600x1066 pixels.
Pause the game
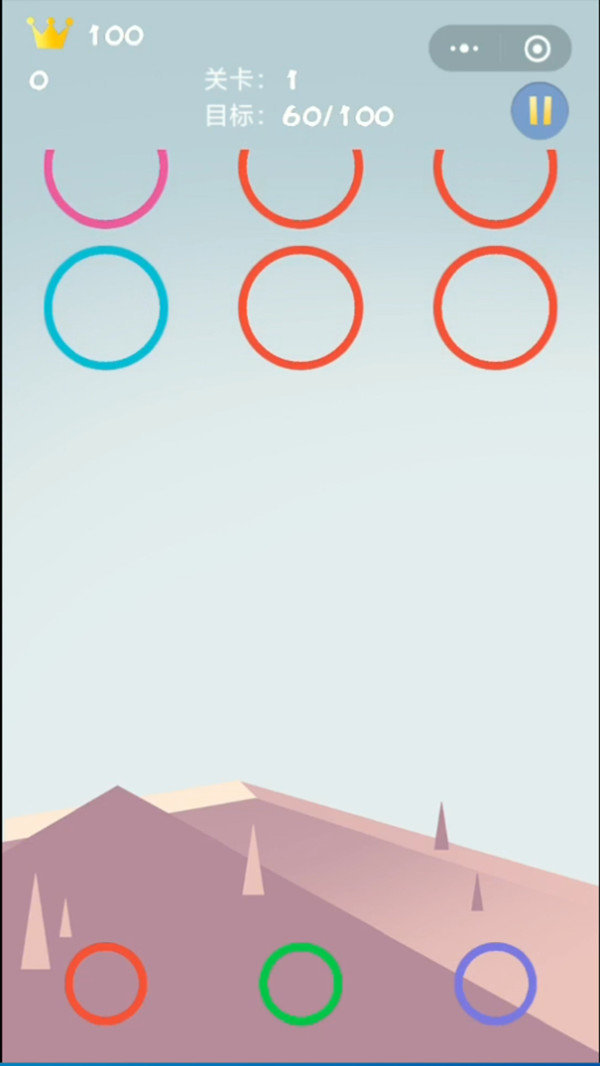coord(540,110)
